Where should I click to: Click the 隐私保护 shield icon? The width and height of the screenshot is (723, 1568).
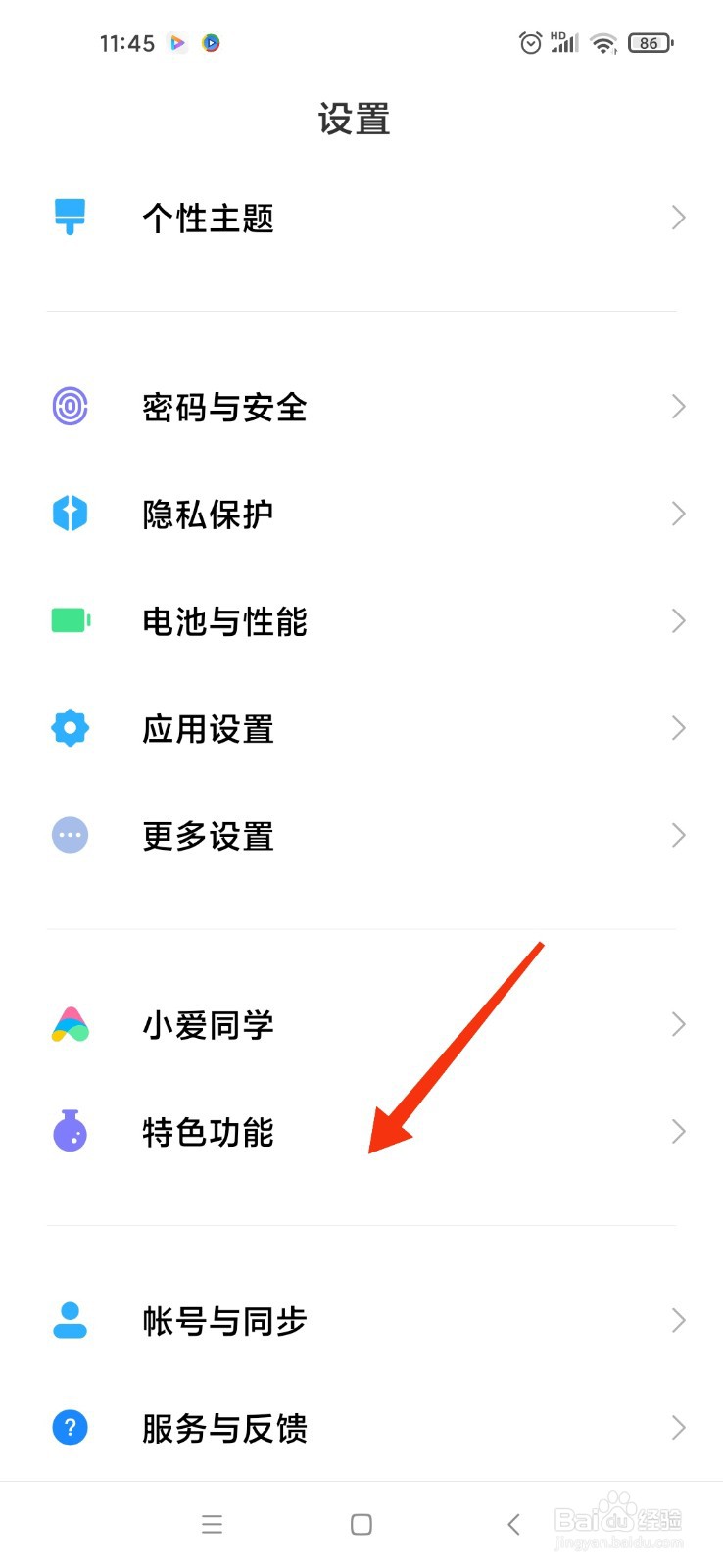[69, 514]
